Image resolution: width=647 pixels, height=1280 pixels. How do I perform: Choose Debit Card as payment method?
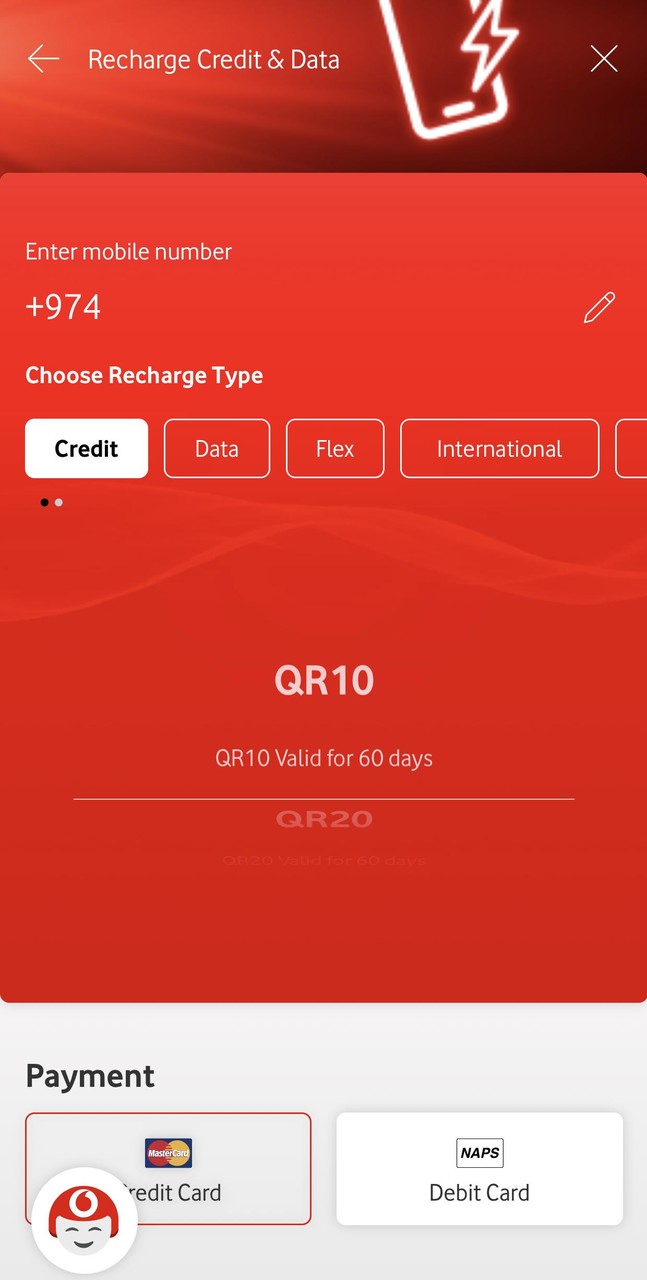479,1168
